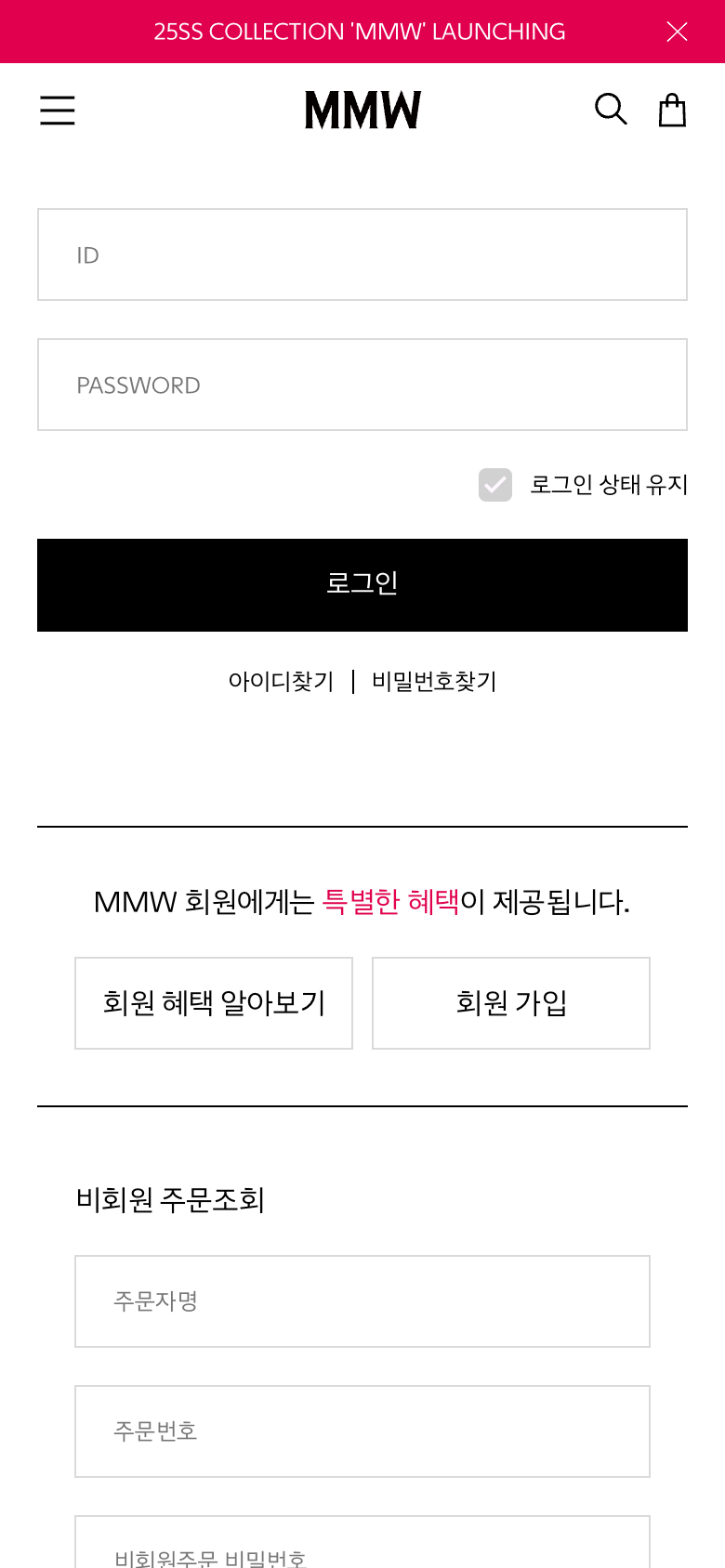
Task: Open the search magnifier icon
Action: pos(611,110)
